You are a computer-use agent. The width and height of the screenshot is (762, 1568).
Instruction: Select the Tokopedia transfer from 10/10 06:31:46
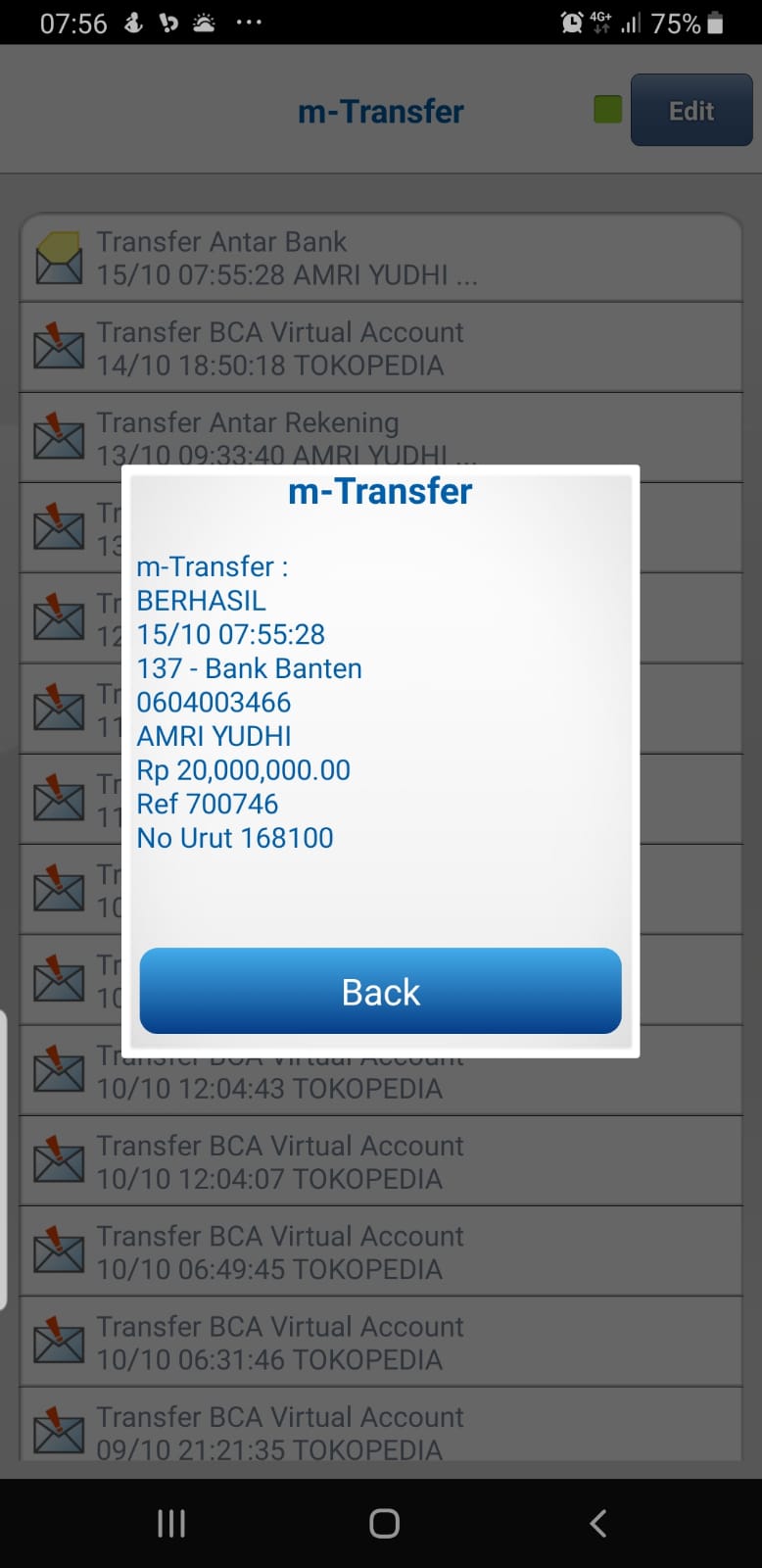(x=380, y=1342)
